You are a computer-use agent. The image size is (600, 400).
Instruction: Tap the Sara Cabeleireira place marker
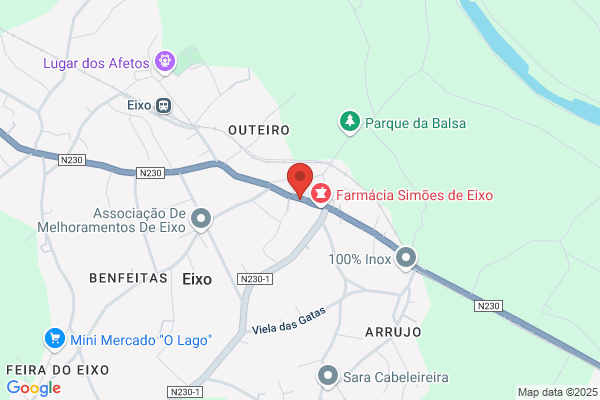pyautogui.click(x=328, y=377)
